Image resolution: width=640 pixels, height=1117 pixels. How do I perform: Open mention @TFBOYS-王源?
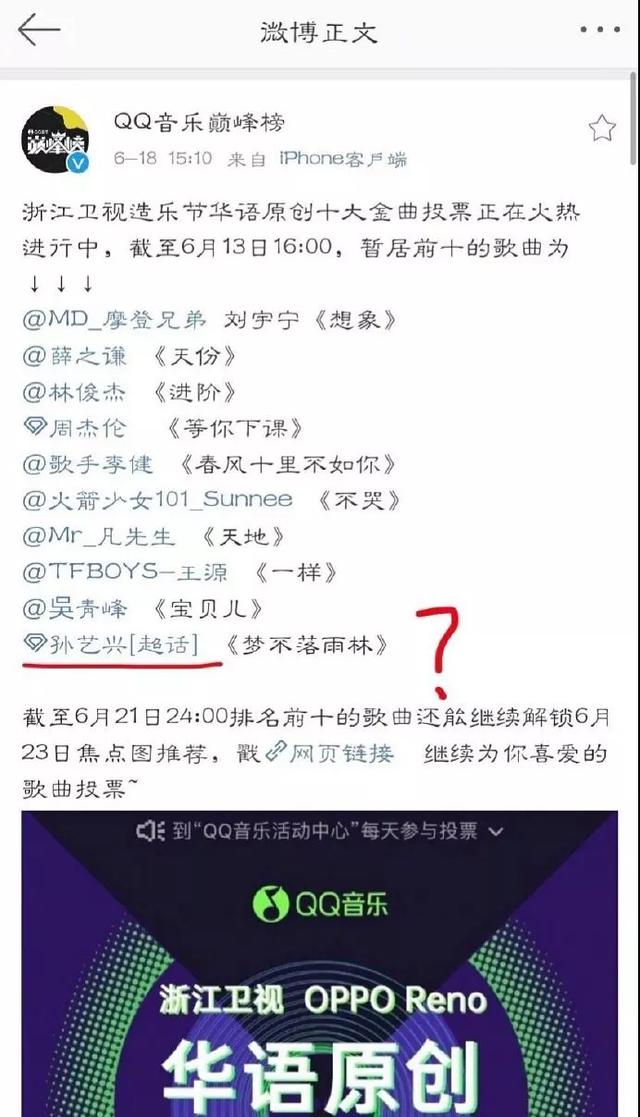[x=124, y=572]
